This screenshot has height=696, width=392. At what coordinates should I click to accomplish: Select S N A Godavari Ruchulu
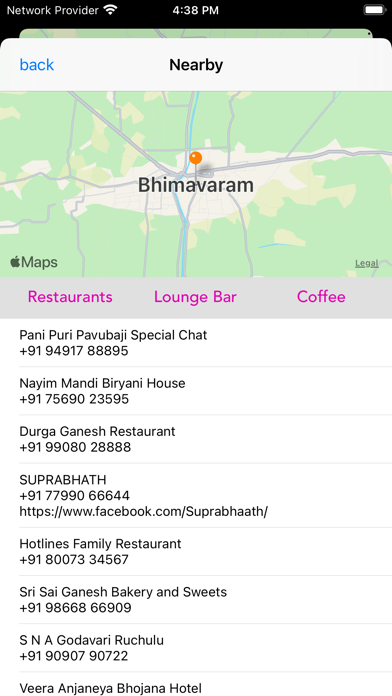[x=196, y=648]
